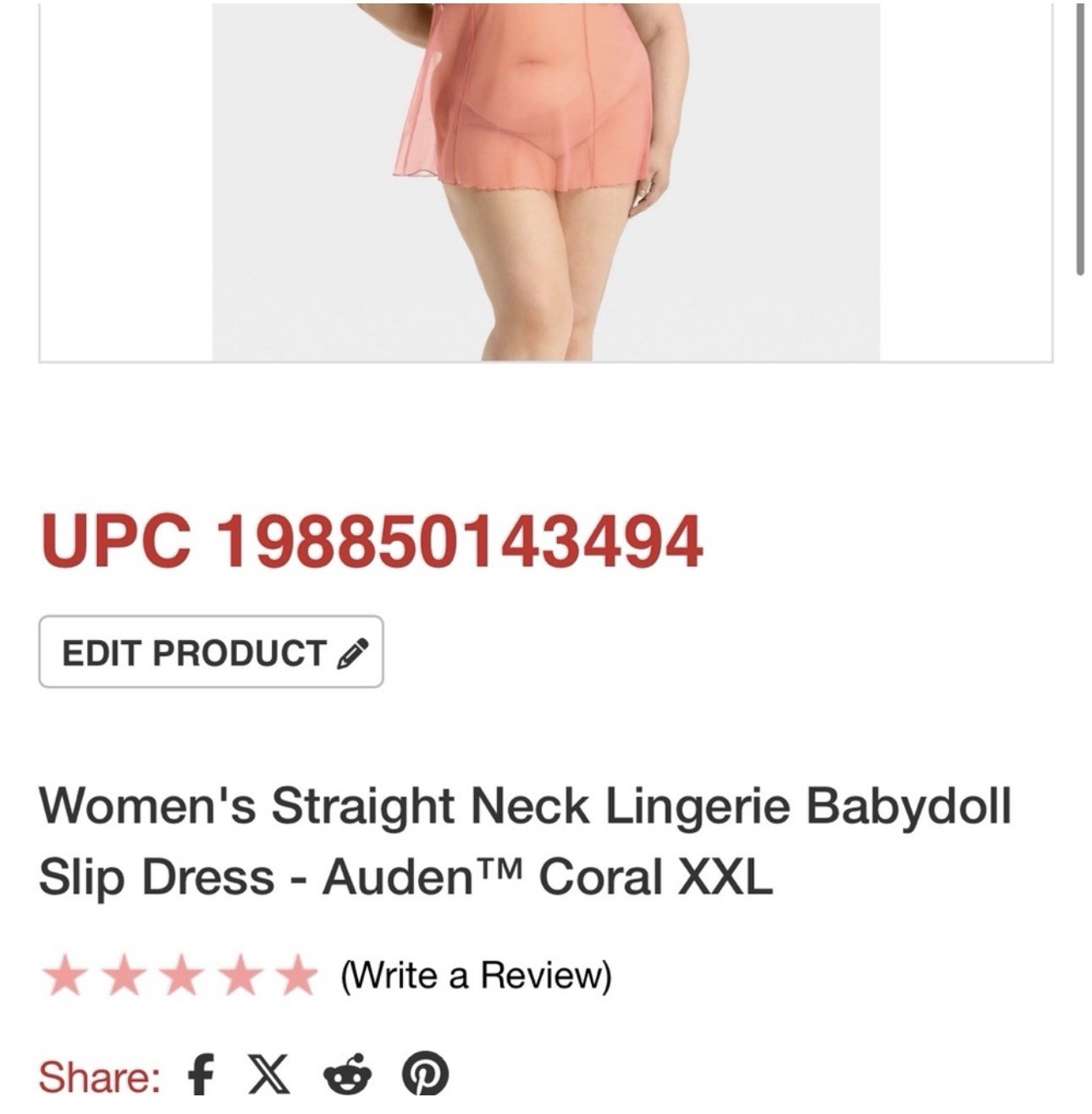This screenshot has height=1114, width=1092.
Task: Open the coral babydoll product image
Action: pos(545,181)
